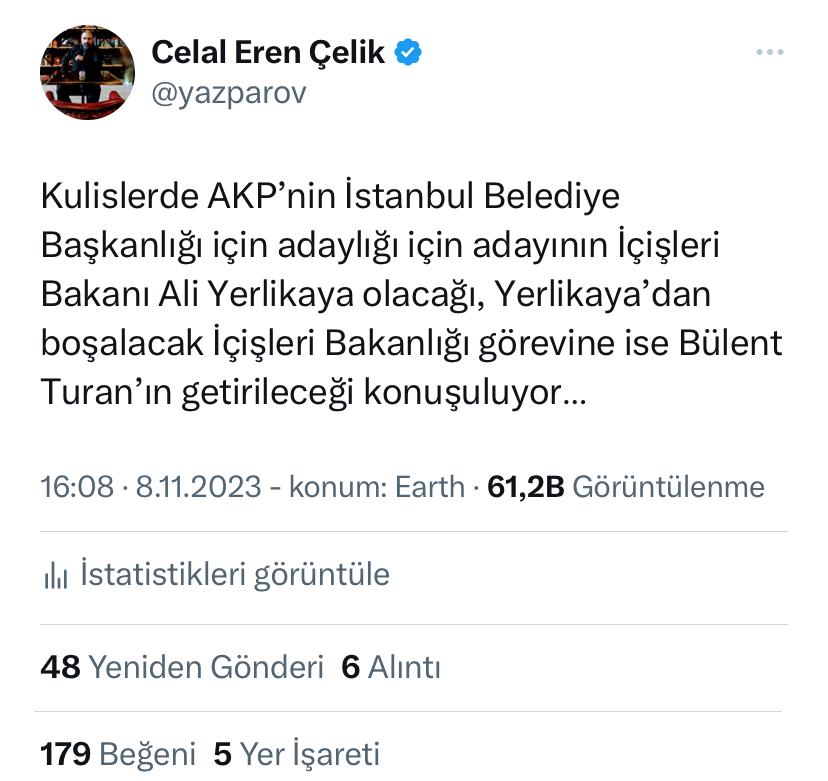Open the tweet's three-dot overflow menu

tap(770, 52)
